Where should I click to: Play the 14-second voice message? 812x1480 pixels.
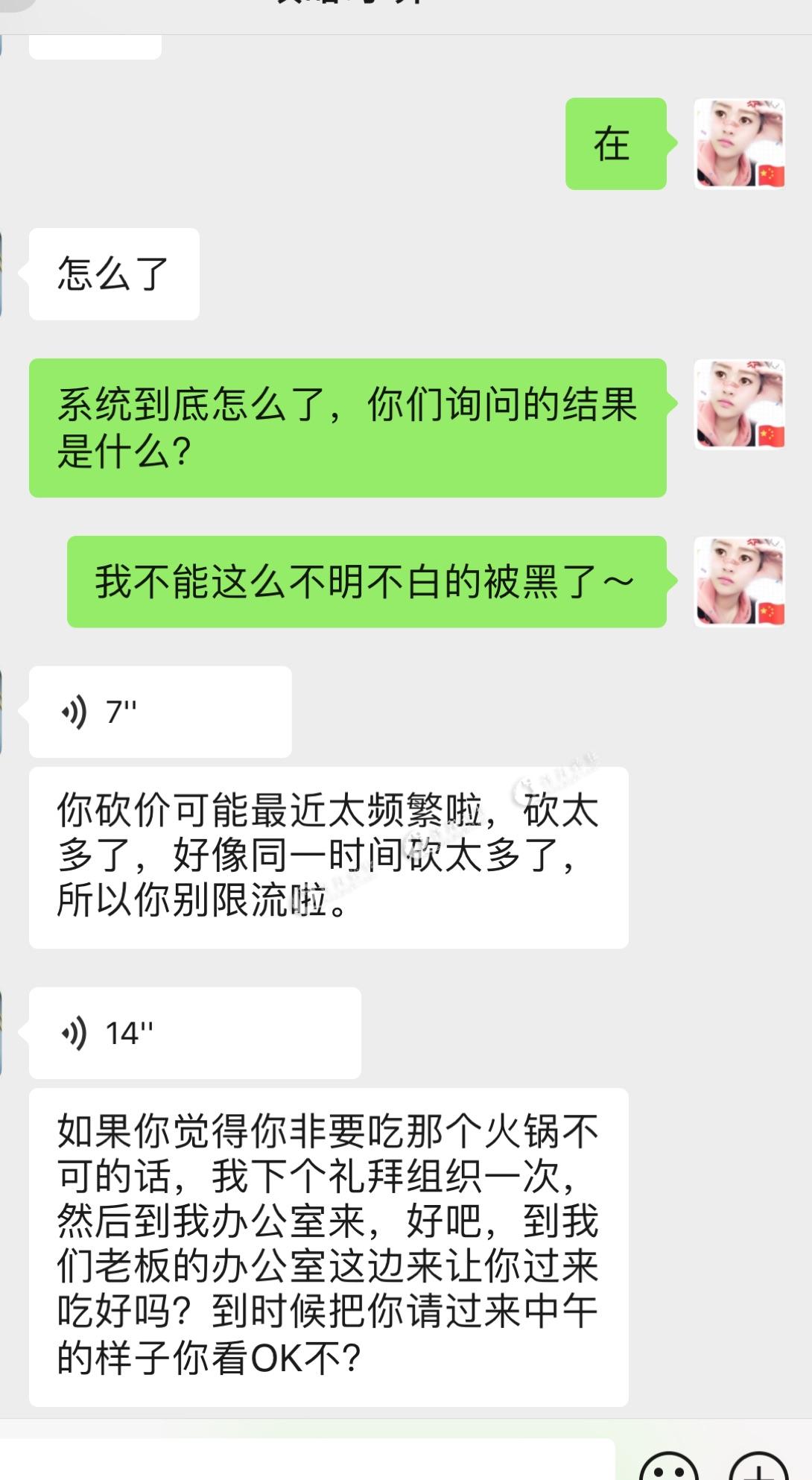point(194,1033)
